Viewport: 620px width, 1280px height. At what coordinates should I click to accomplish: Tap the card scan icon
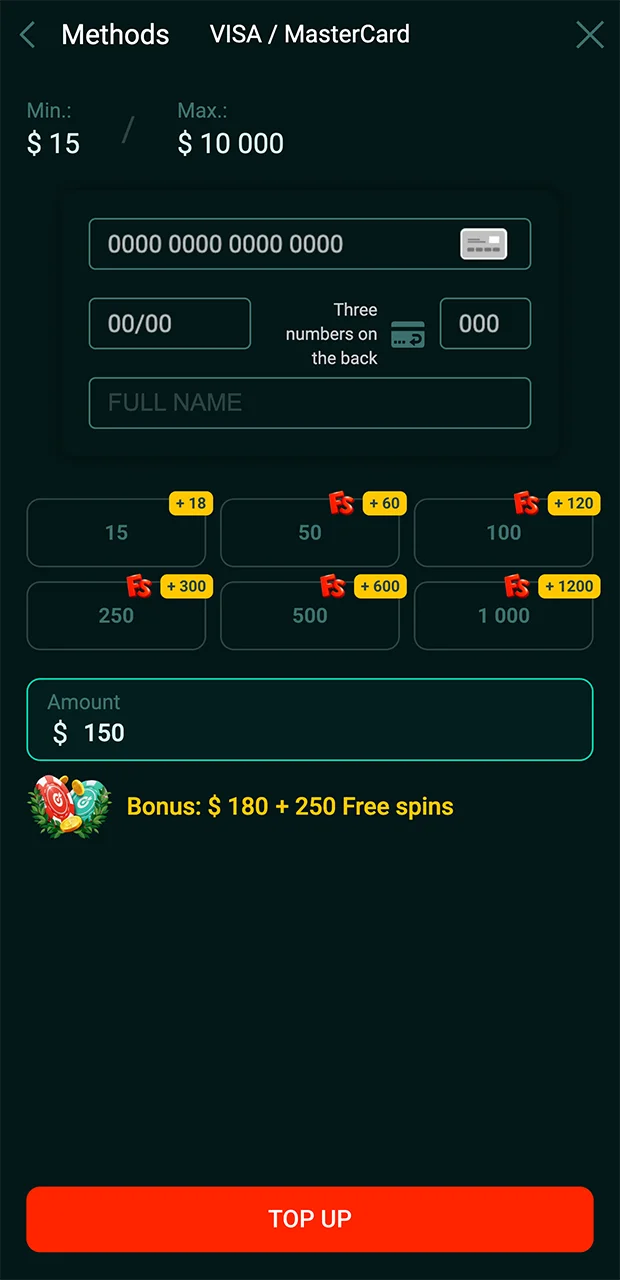tap(483, 244)
